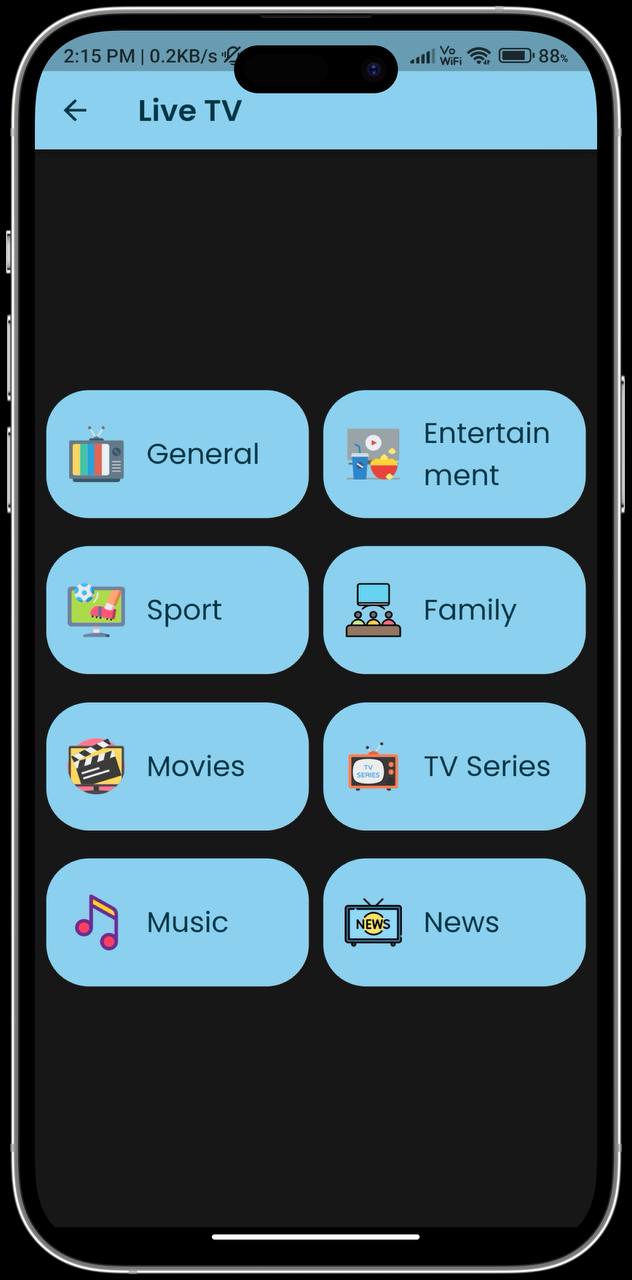View Movies channels
This screenshot has height=1280, width=632.
(177, 766)
